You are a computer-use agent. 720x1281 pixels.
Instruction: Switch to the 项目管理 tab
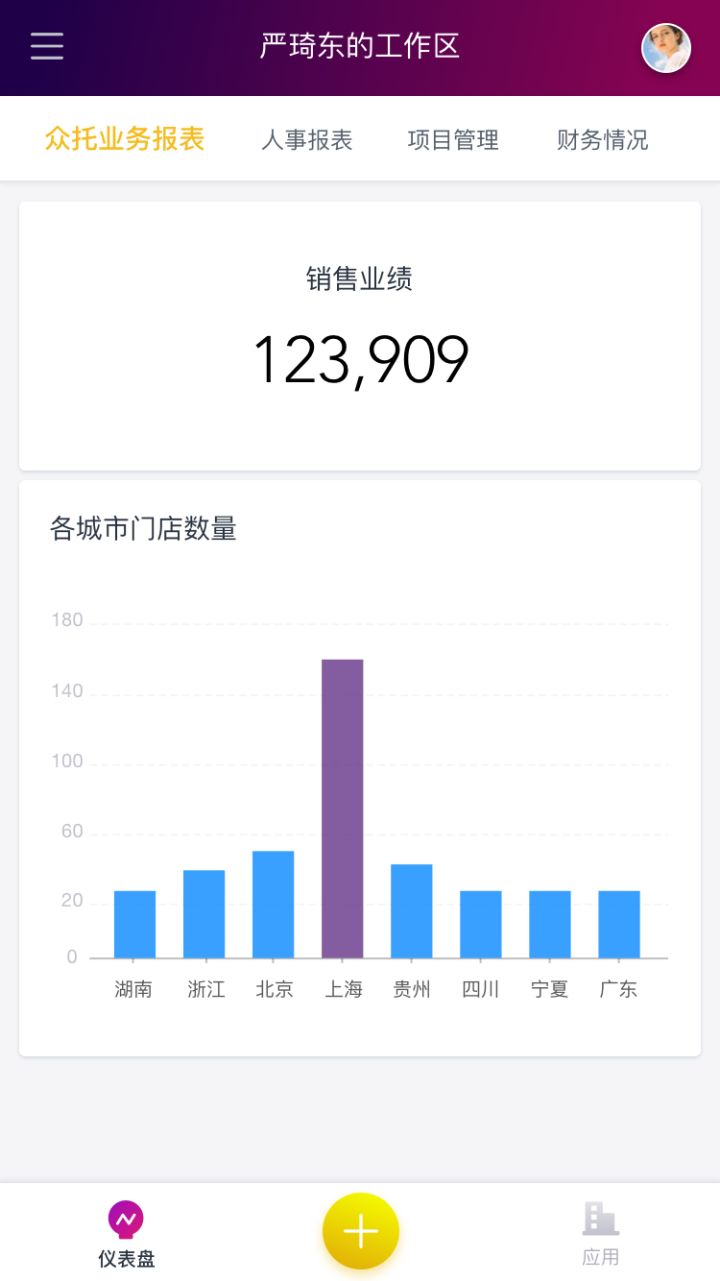click(453, 140)
